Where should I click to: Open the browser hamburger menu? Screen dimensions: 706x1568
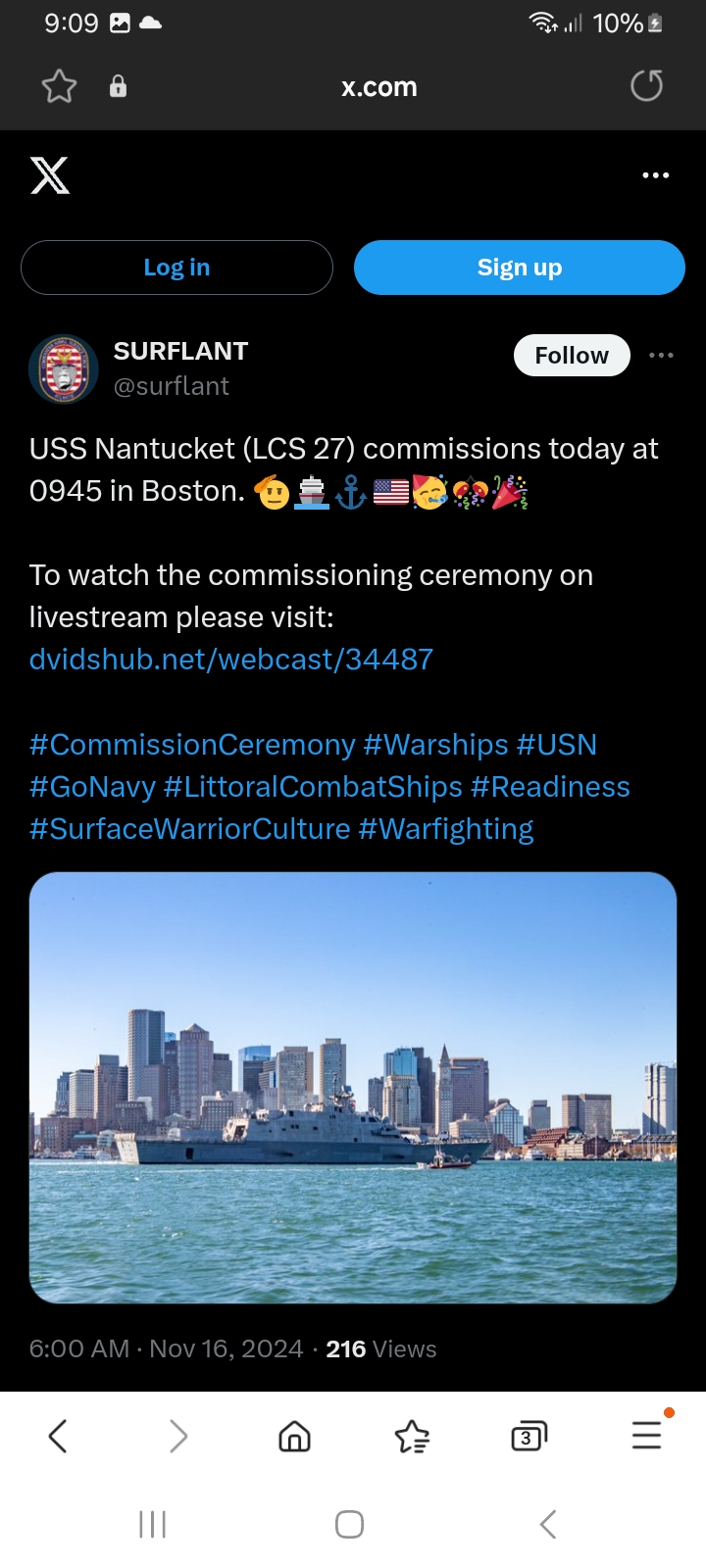coord(647,1435)
